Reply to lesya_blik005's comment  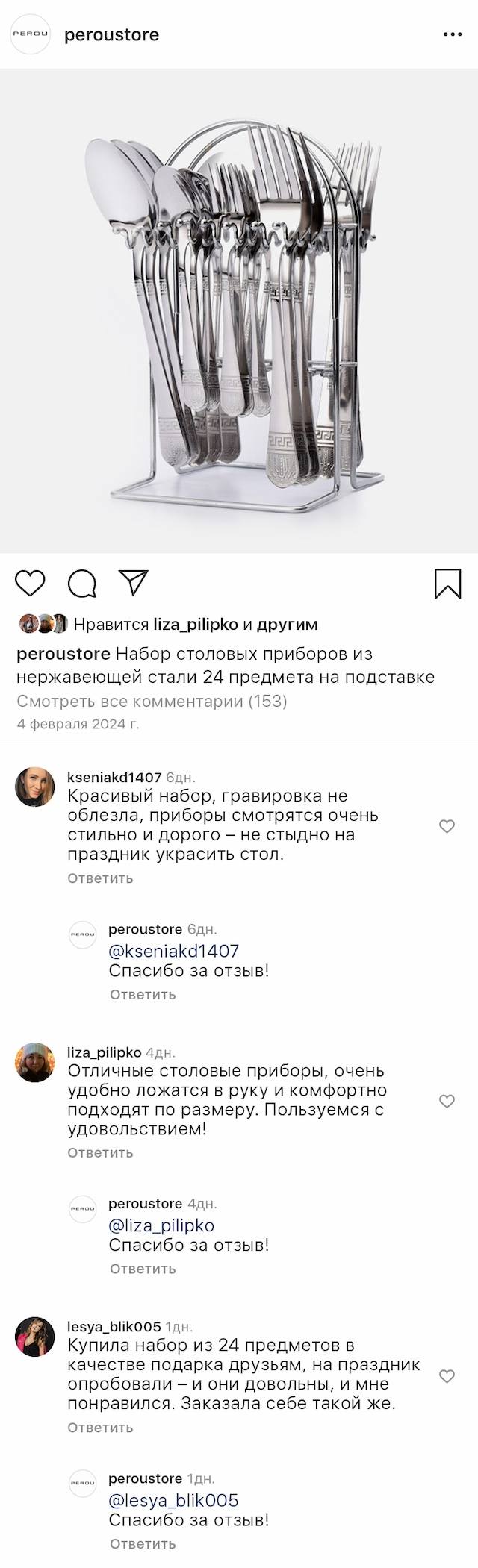click(x=100, y=1427)
